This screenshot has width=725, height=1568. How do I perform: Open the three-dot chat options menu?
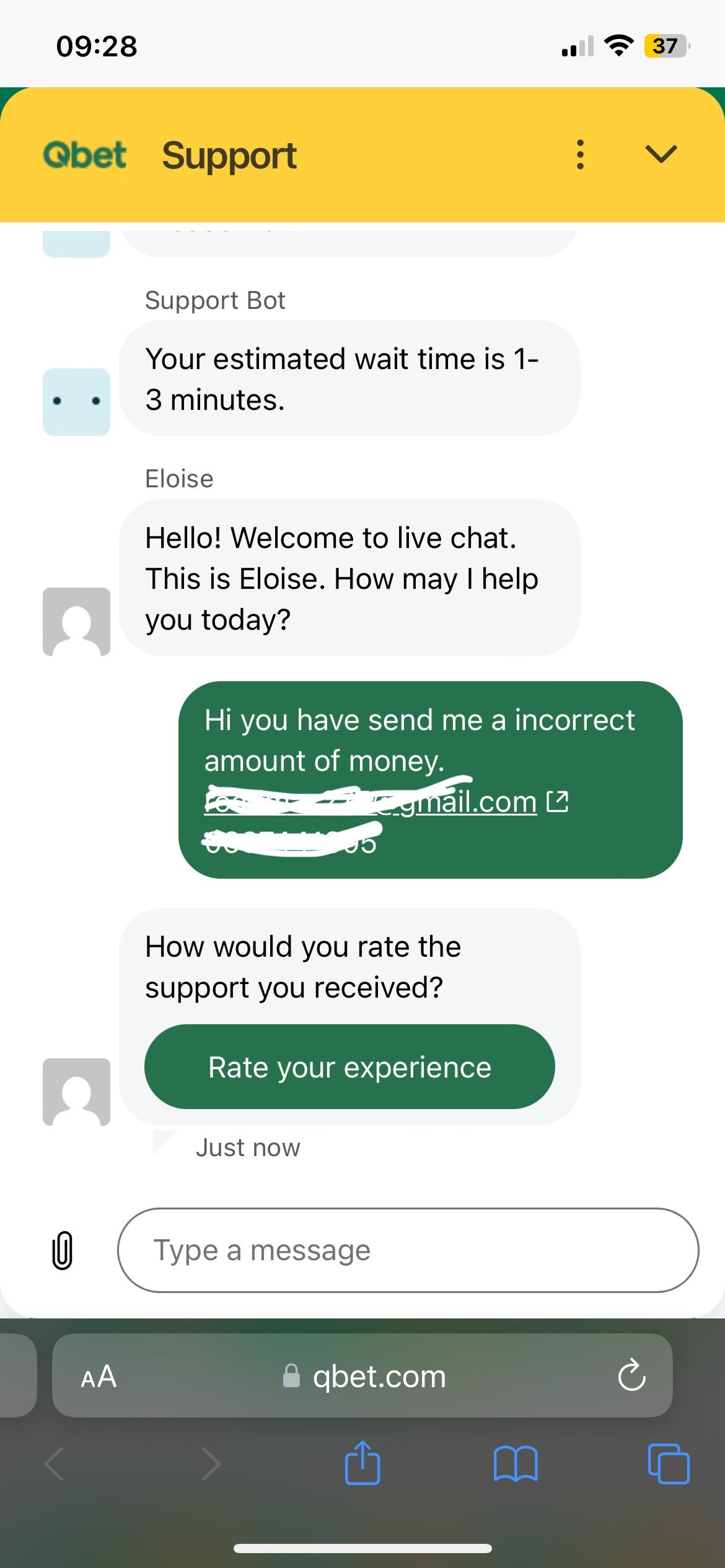pos(580,154)
